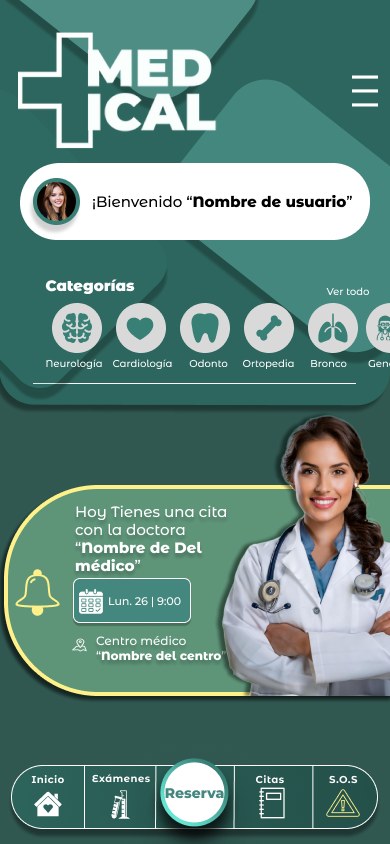Tap the round Reserva button
This screenshot has height=844, width=390.
[x=195, y=793]
